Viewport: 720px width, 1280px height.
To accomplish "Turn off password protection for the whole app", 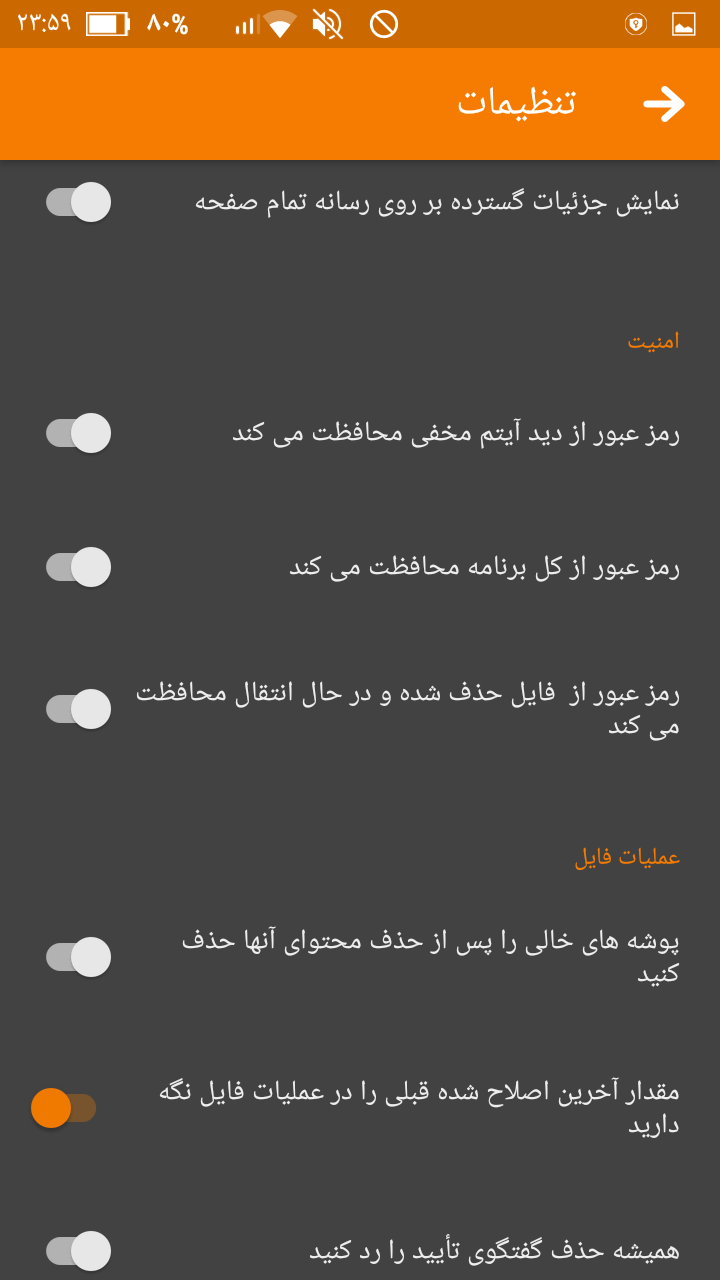I will coord(77,566).
